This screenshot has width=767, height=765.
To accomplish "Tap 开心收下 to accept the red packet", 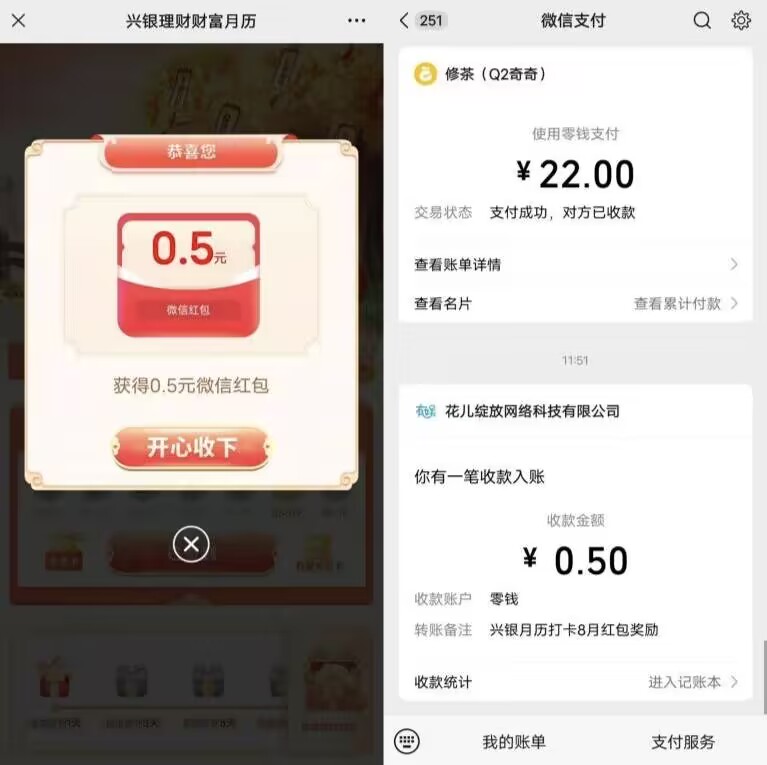I will point(191,447).
